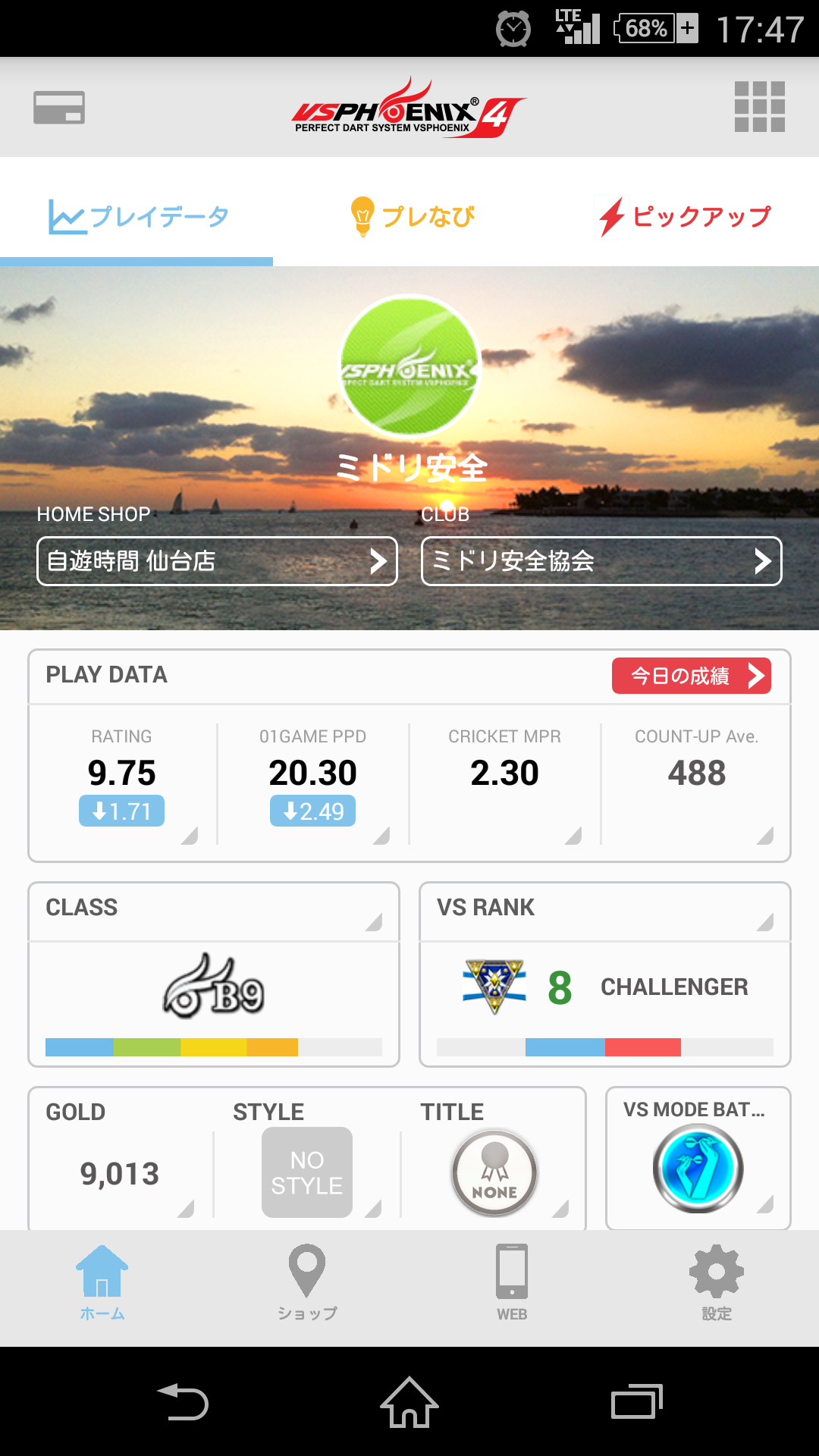Open club ミドリ安全協会

[x=601, y=561]
